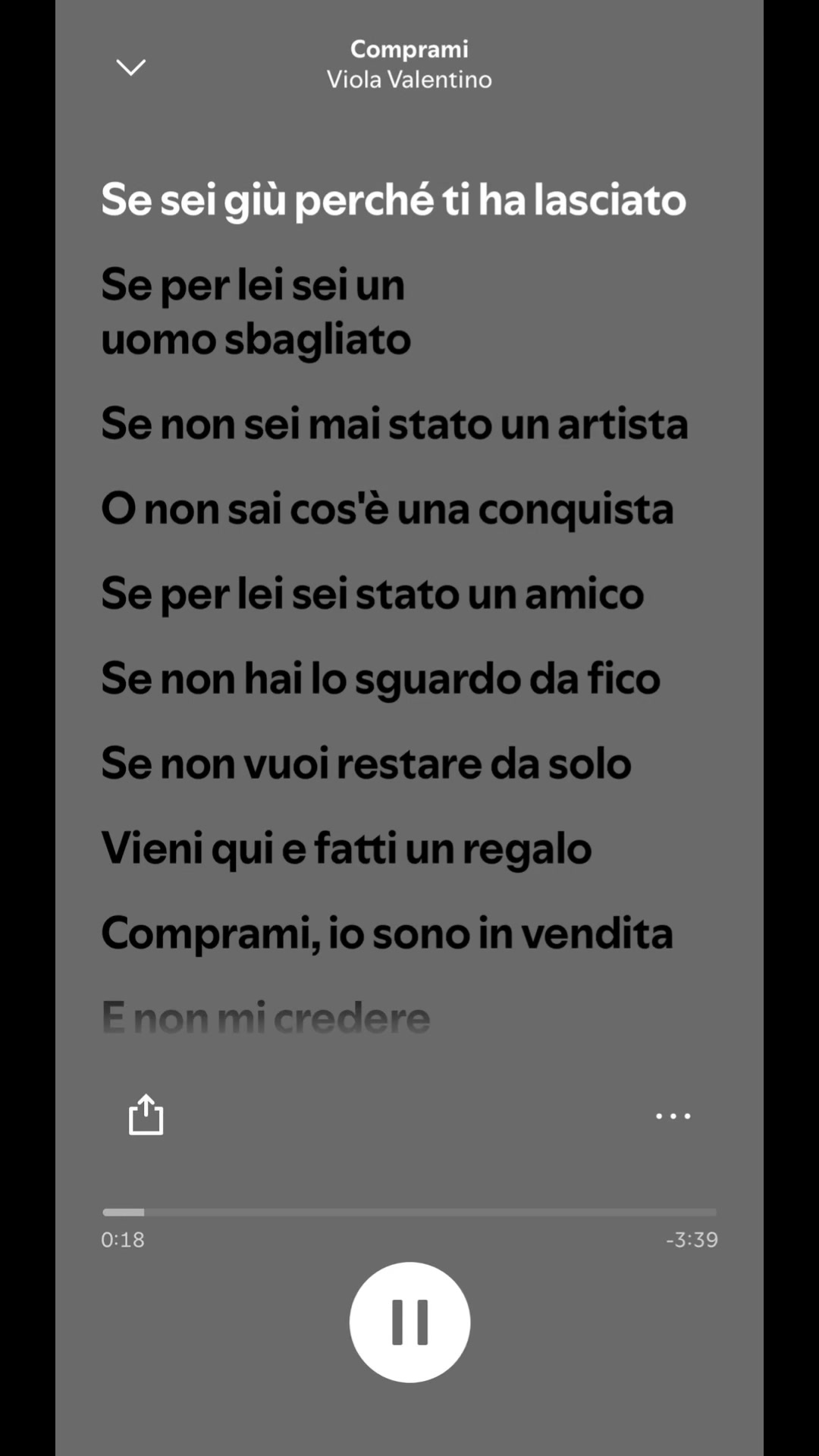The width and height of the screenshot is (819, 1456).
Task: Open the three-dot more options menu
Action: (x=673, y=1116)
